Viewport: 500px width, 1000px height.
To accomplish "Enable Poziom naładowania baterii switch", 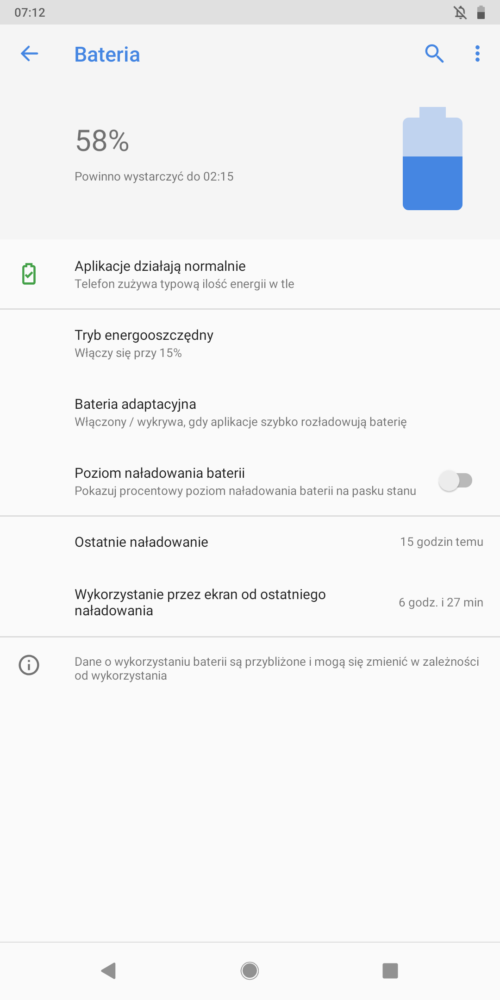I will [455, 482].
